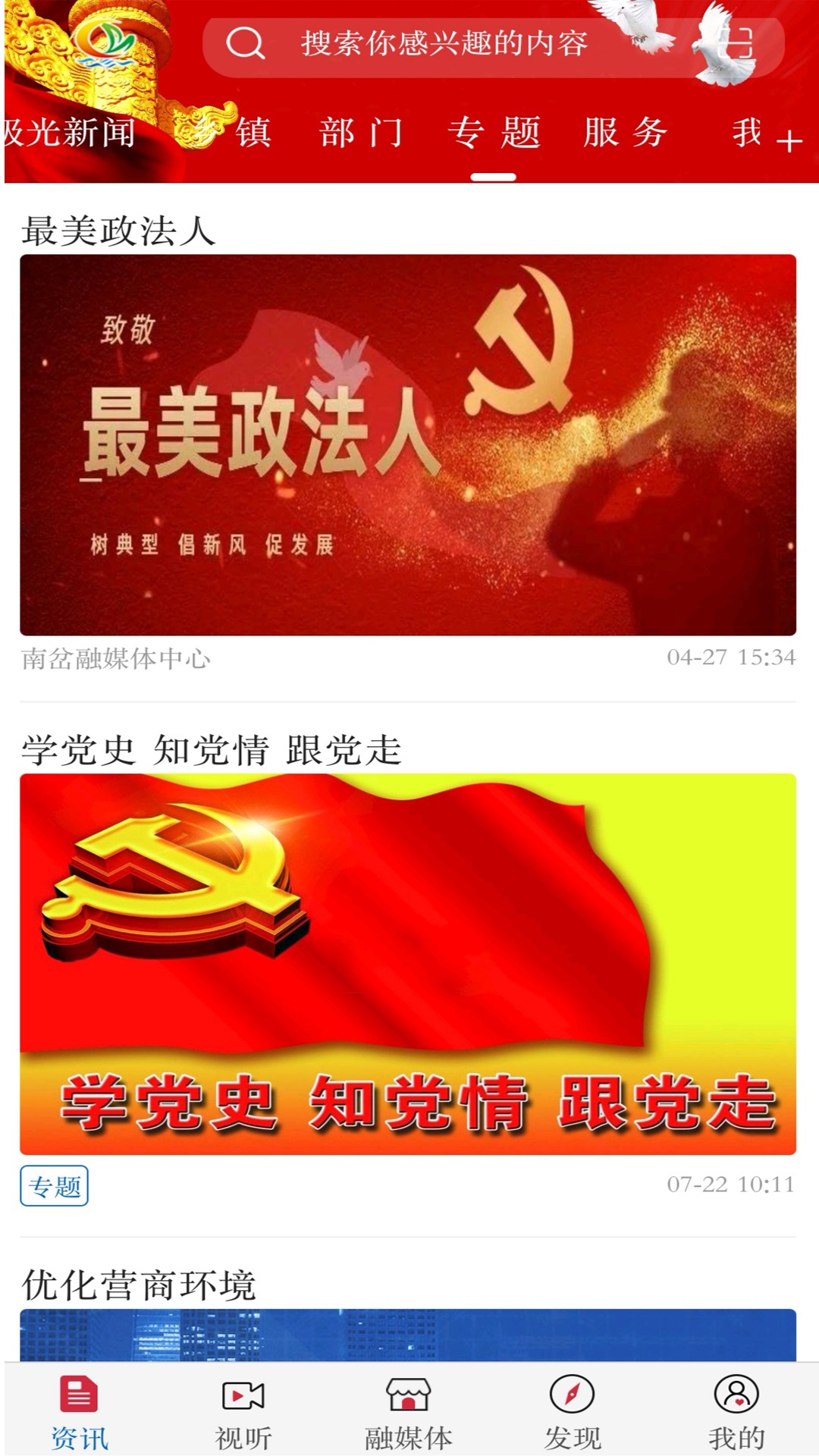Viewport: 819px width, 1456px height.
Task: Open the 融媒体 bottom tab
Action: [x=408, y=1412]
